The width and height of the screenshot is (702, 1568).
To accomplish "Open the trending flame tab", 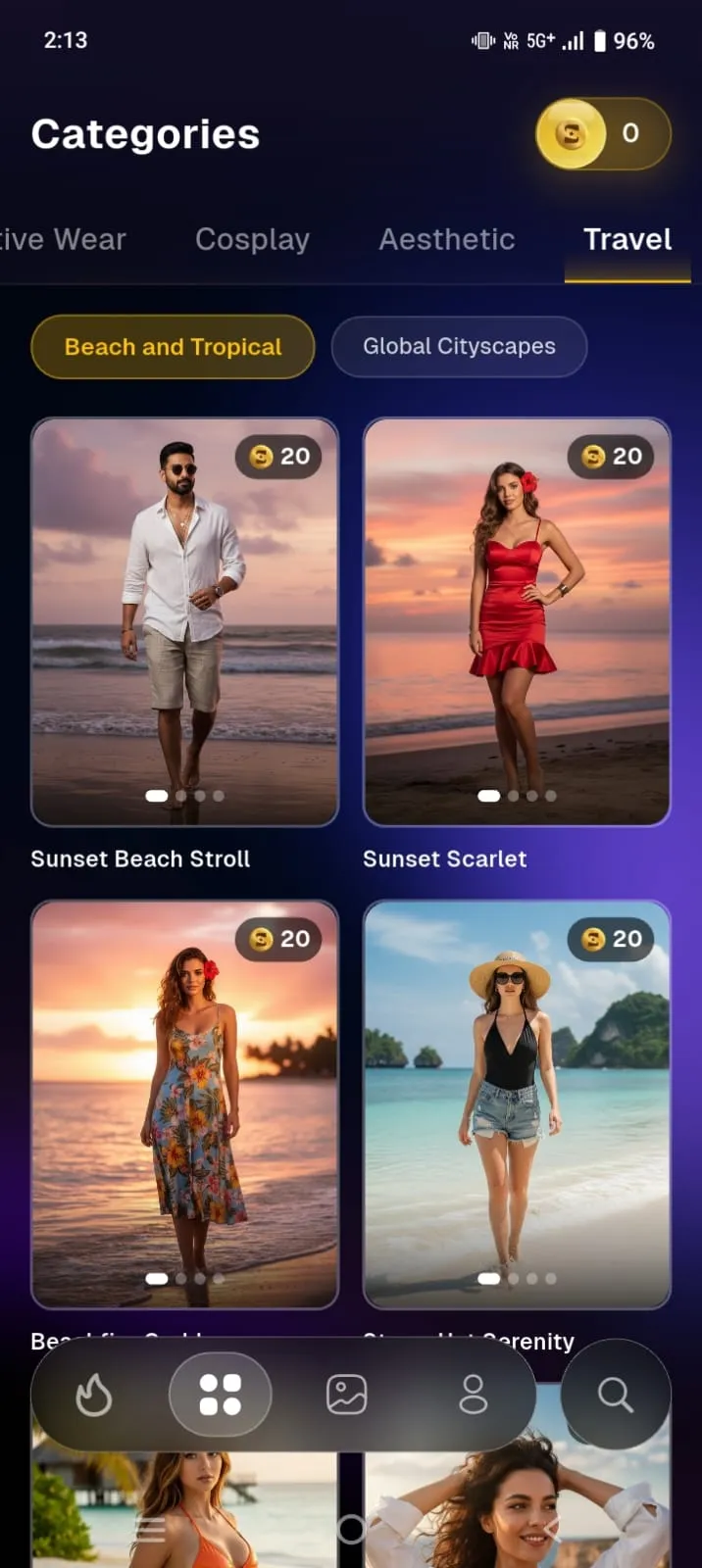I will pyautogui.click(x=94, y=1394).
